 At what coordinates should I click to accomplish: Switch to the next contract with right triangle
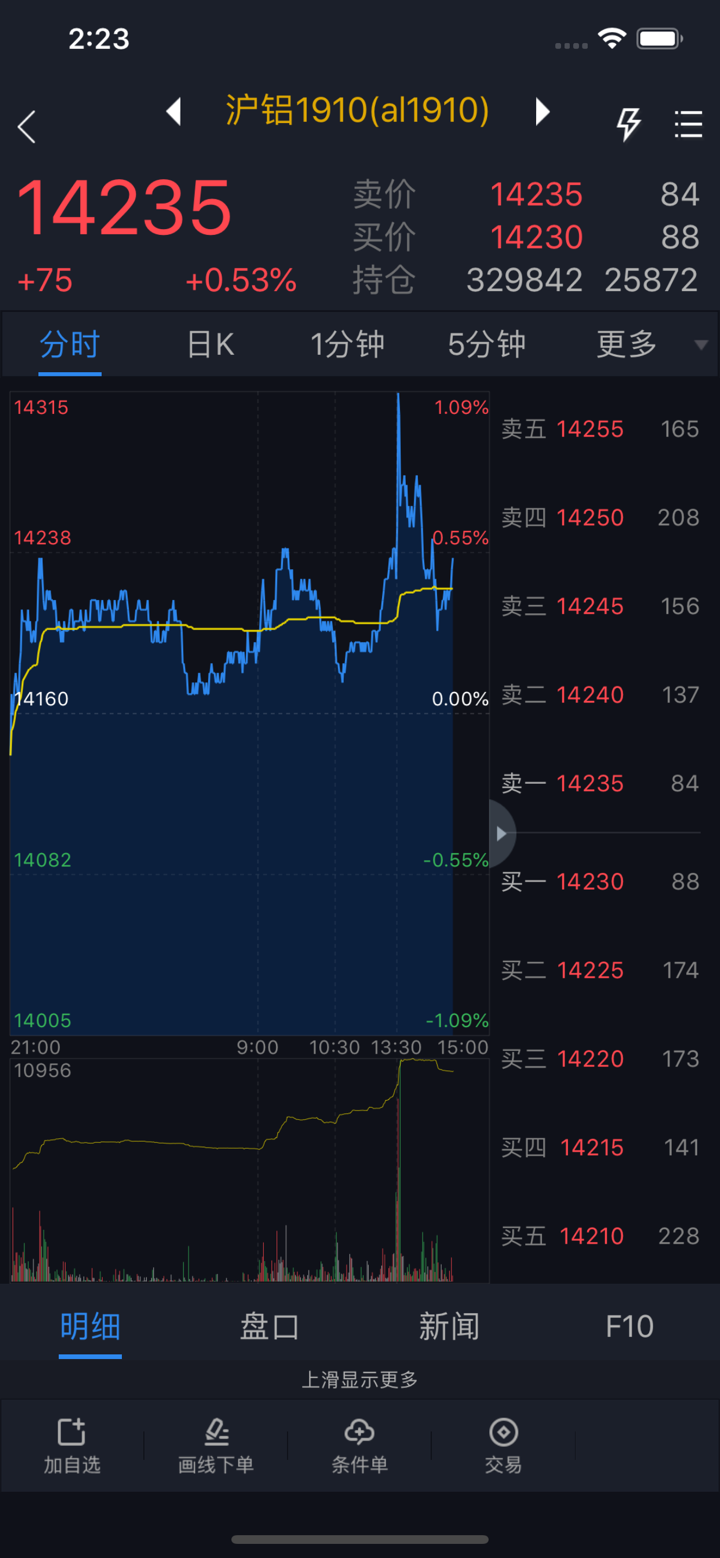542,111
